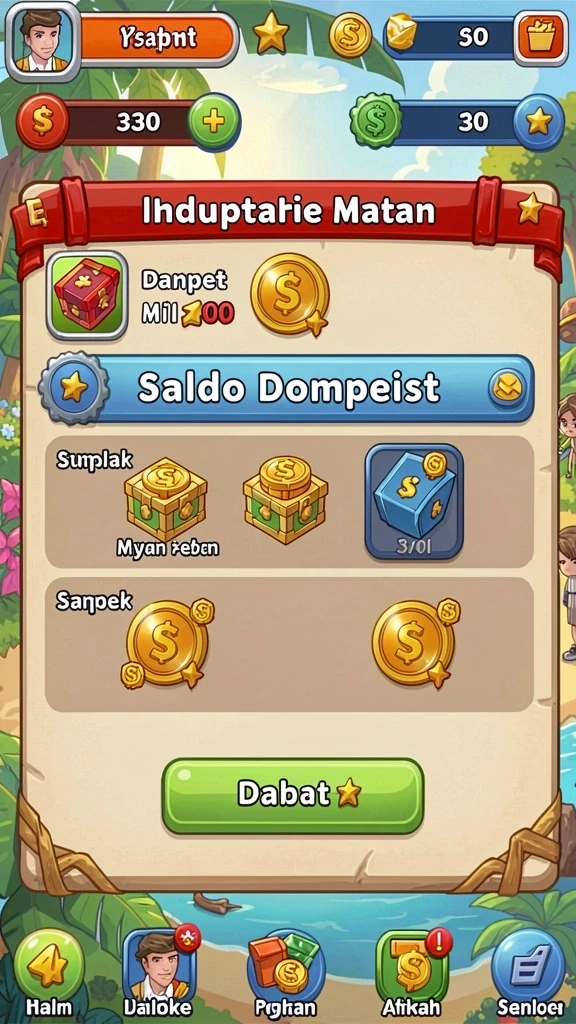Image resolution: width=576 pixels, height=1024 pixels.
Task: Switch to the Valoke tab
Action: pos(159,972)
